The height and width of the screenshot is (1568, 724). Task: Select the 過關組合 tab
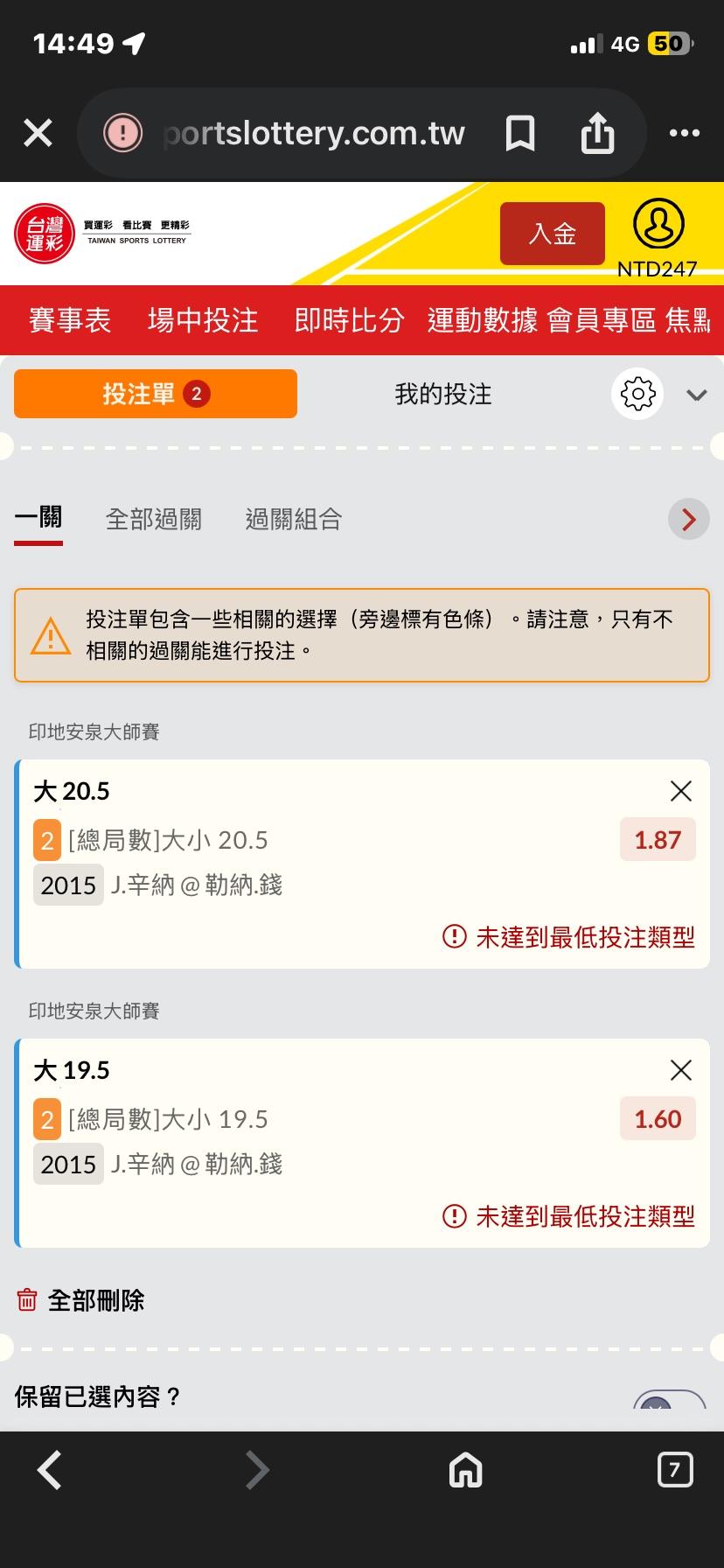pyautogui.click(x=293, y=520)
